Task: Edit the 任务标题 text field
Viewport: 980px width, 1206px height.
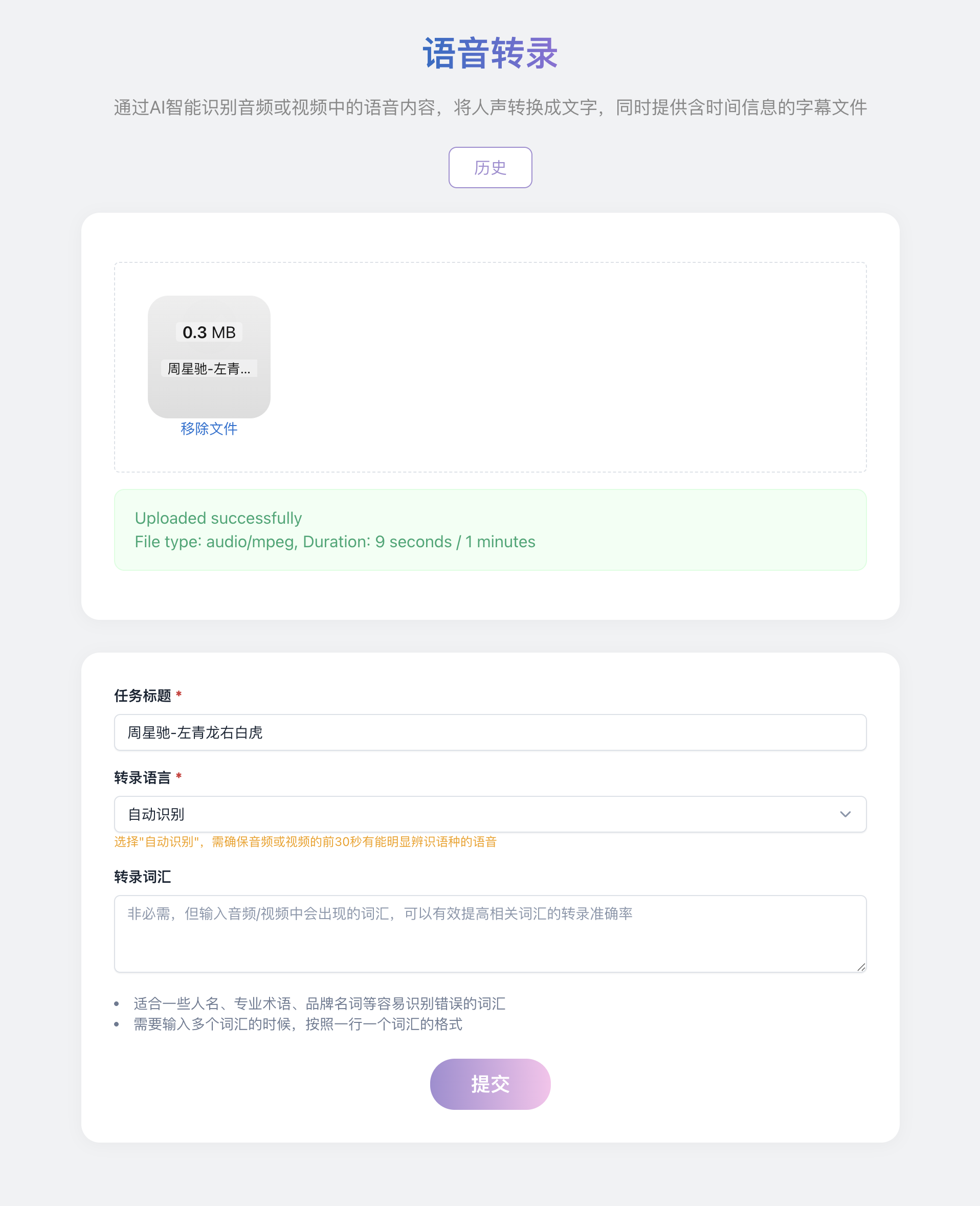Action: coord(489,732)
